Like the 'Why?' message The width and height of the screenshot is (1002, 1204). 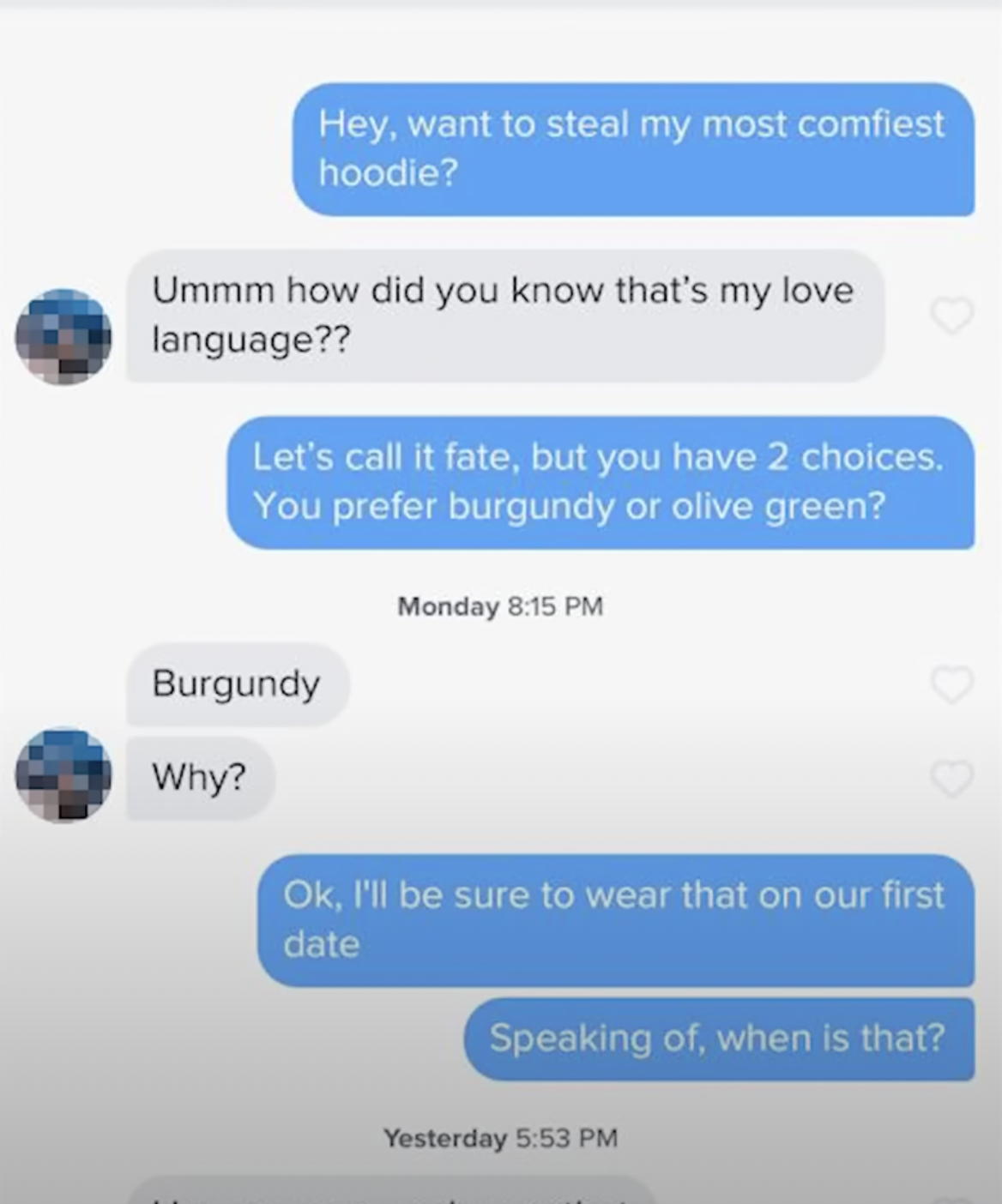[951, 779]
